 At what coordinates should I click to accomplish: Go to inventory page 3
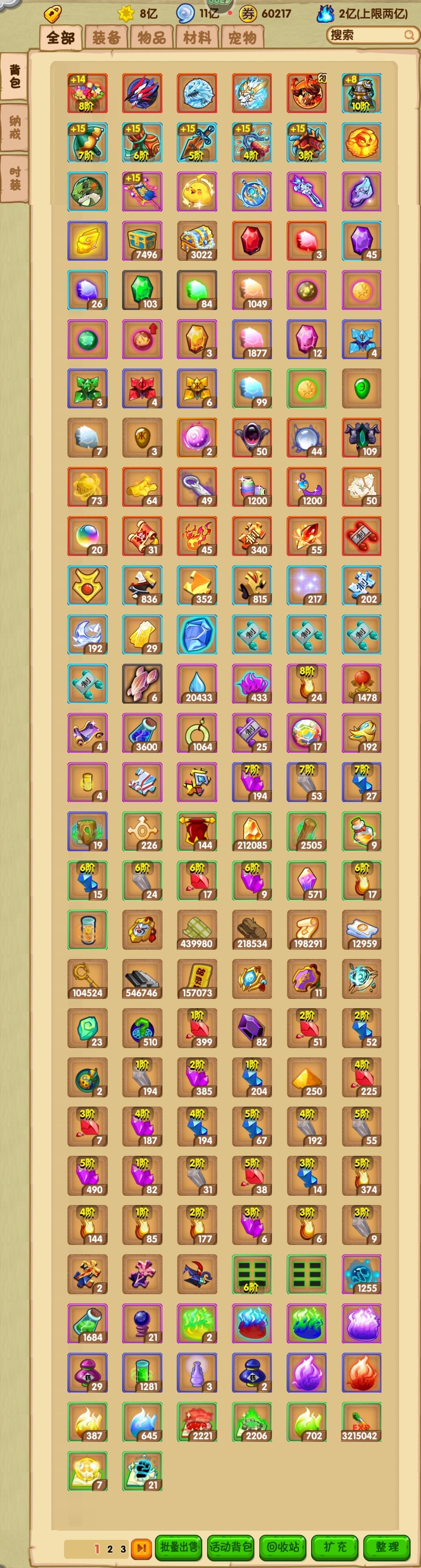pos(123,1549)
